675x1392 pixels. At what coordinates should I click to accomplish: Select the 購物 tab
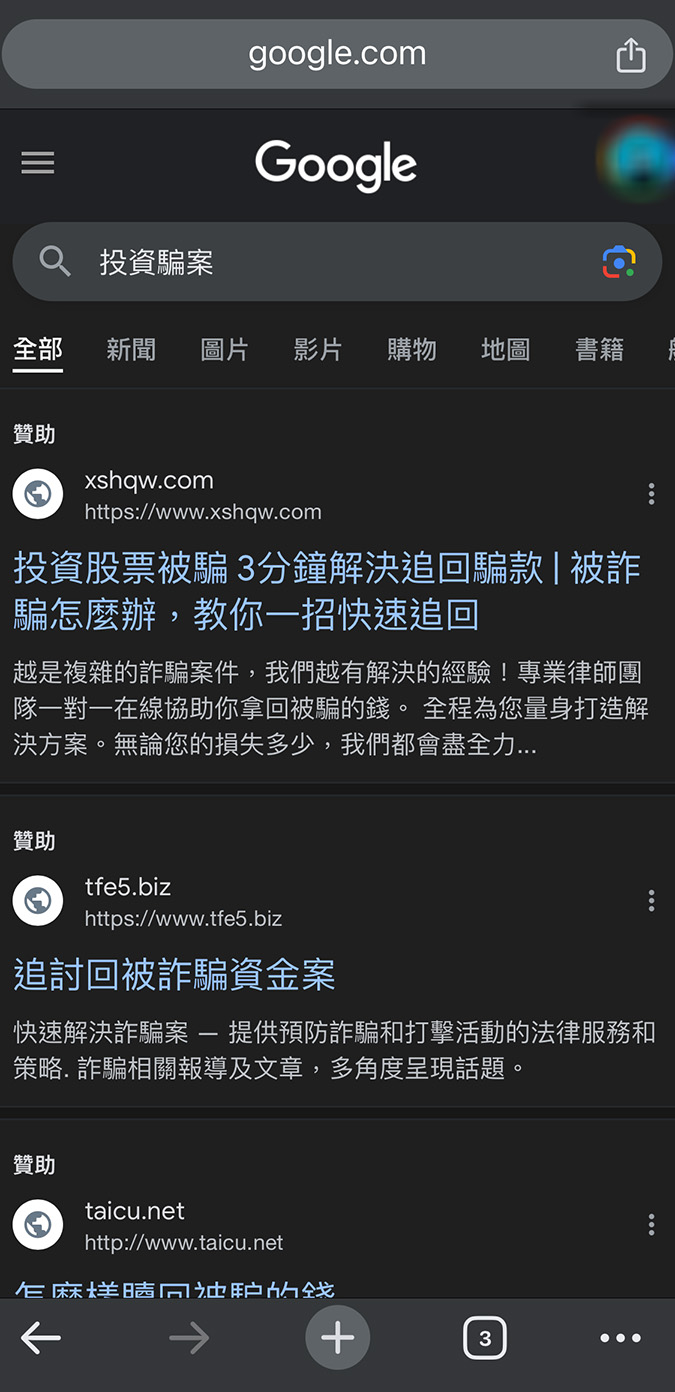coord(411,350)
